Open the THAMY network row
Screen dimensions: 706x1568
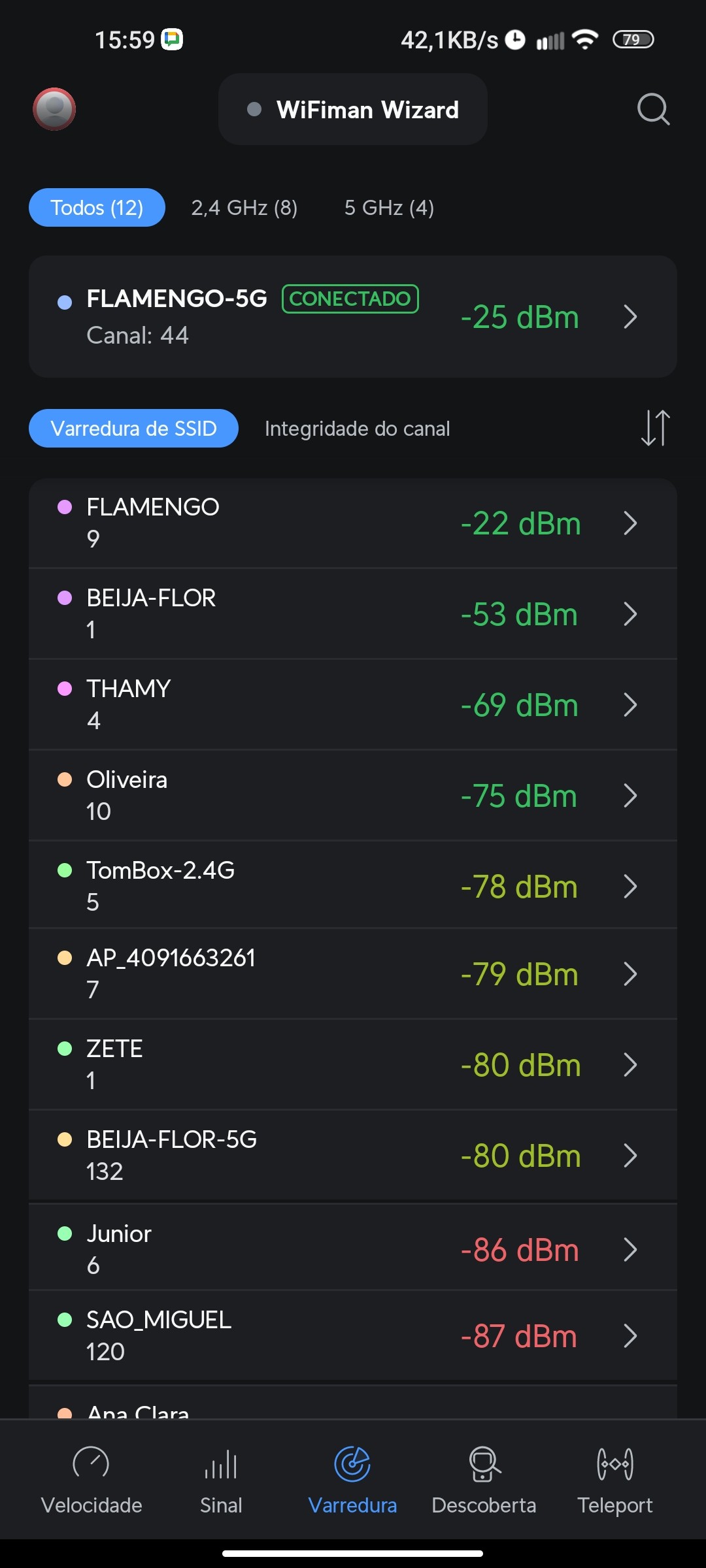353,704
